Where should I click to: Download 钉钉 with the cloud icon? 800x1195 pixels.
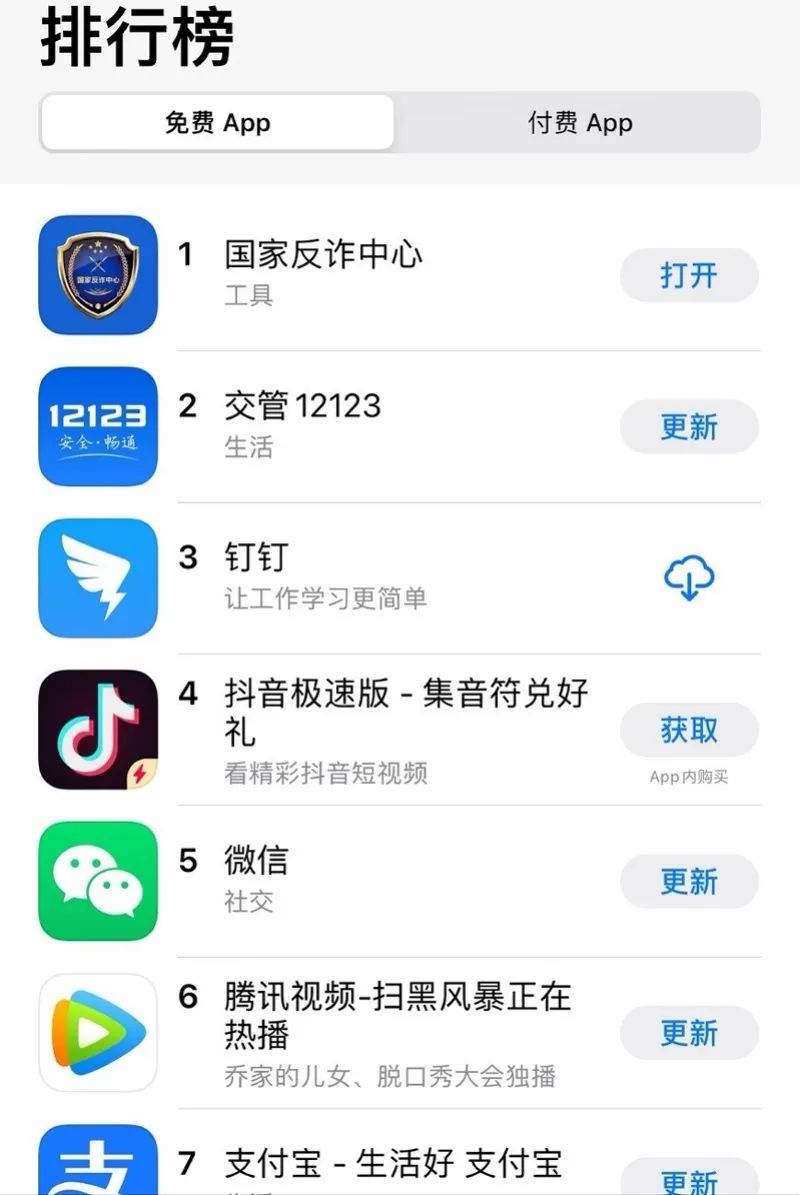click(x=689, y=578)
